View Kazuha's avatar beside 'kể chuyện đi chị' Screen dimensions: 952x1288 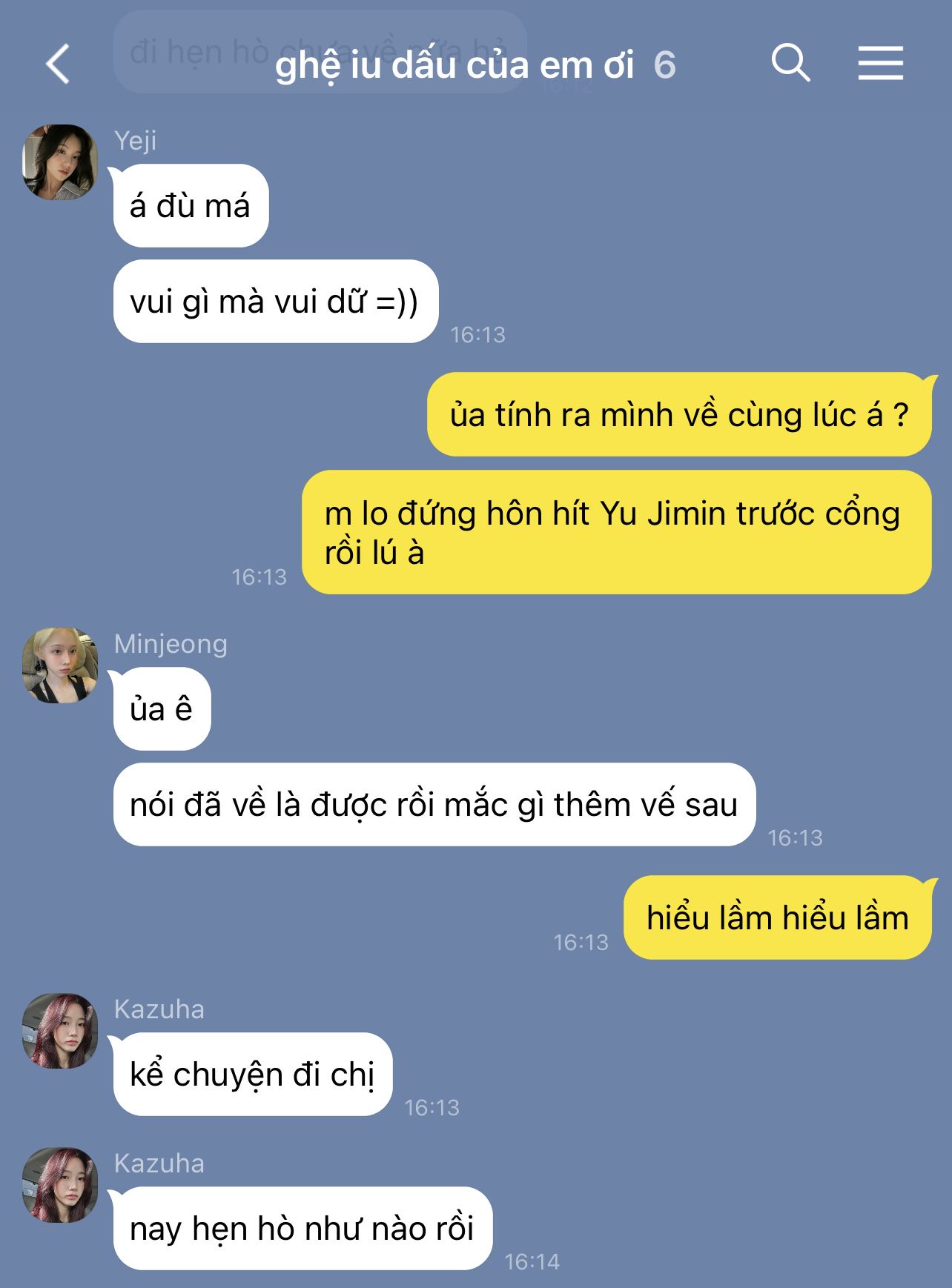pos(60,1031)
